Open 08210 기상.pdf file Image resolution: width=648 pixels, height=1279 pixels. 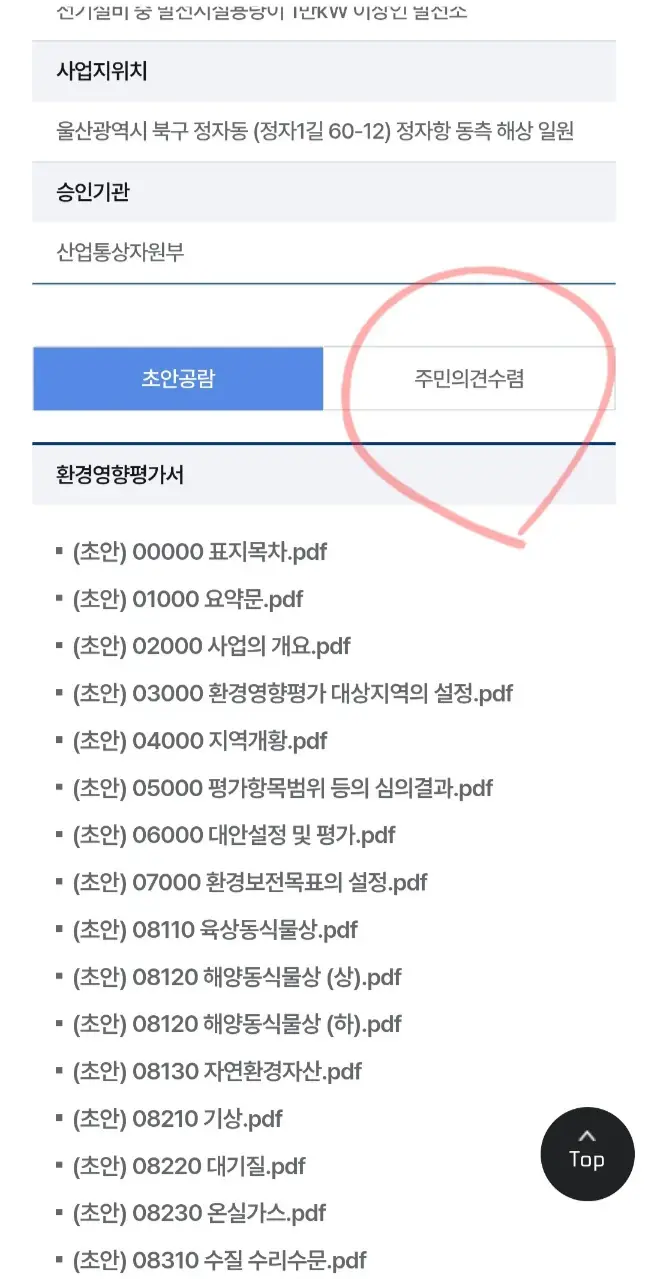pyautogui.click(x=178, y=1119)
